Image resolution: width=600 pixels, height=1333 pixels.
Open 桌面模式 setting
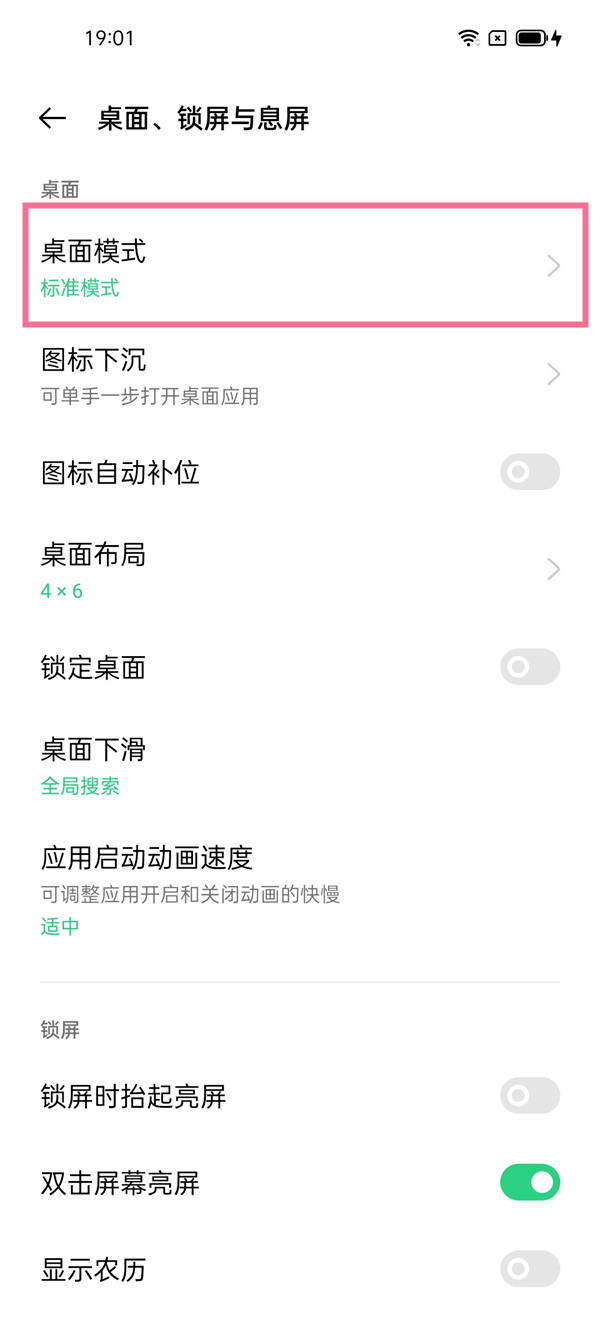tap(300, 266)
